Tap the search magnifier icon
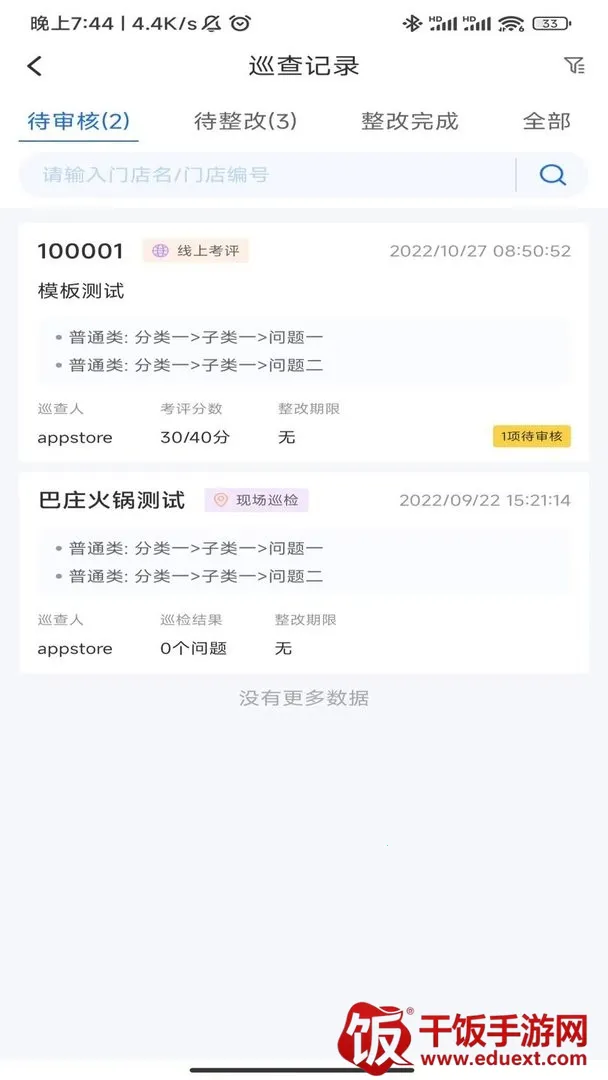The image size is (608, 1080). [x=552, y=175]
